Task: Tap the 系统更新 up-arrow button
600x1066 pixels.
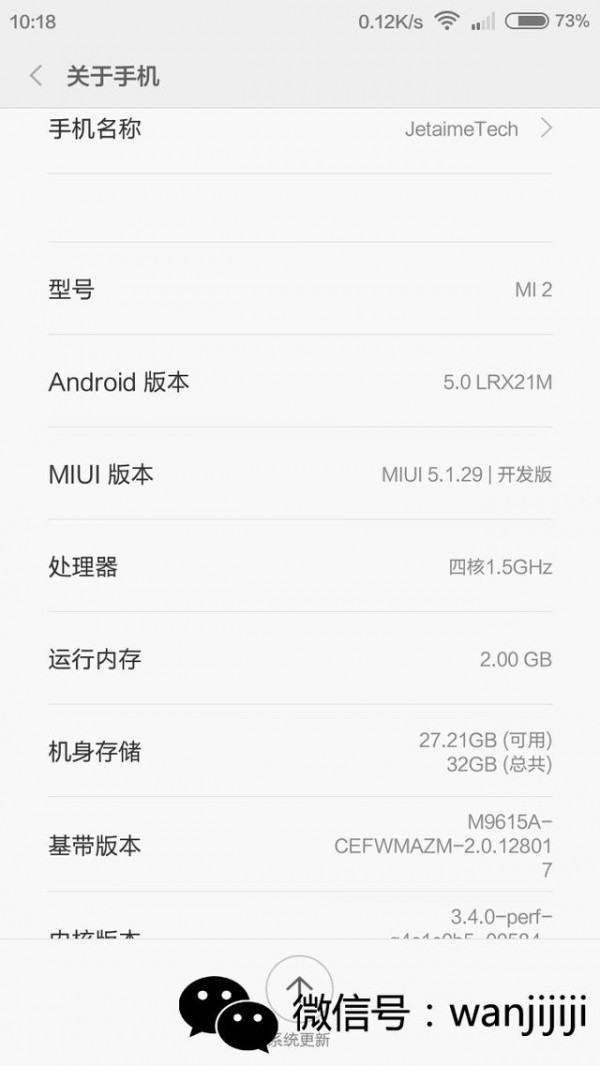Action: click(x=299, y=988)
